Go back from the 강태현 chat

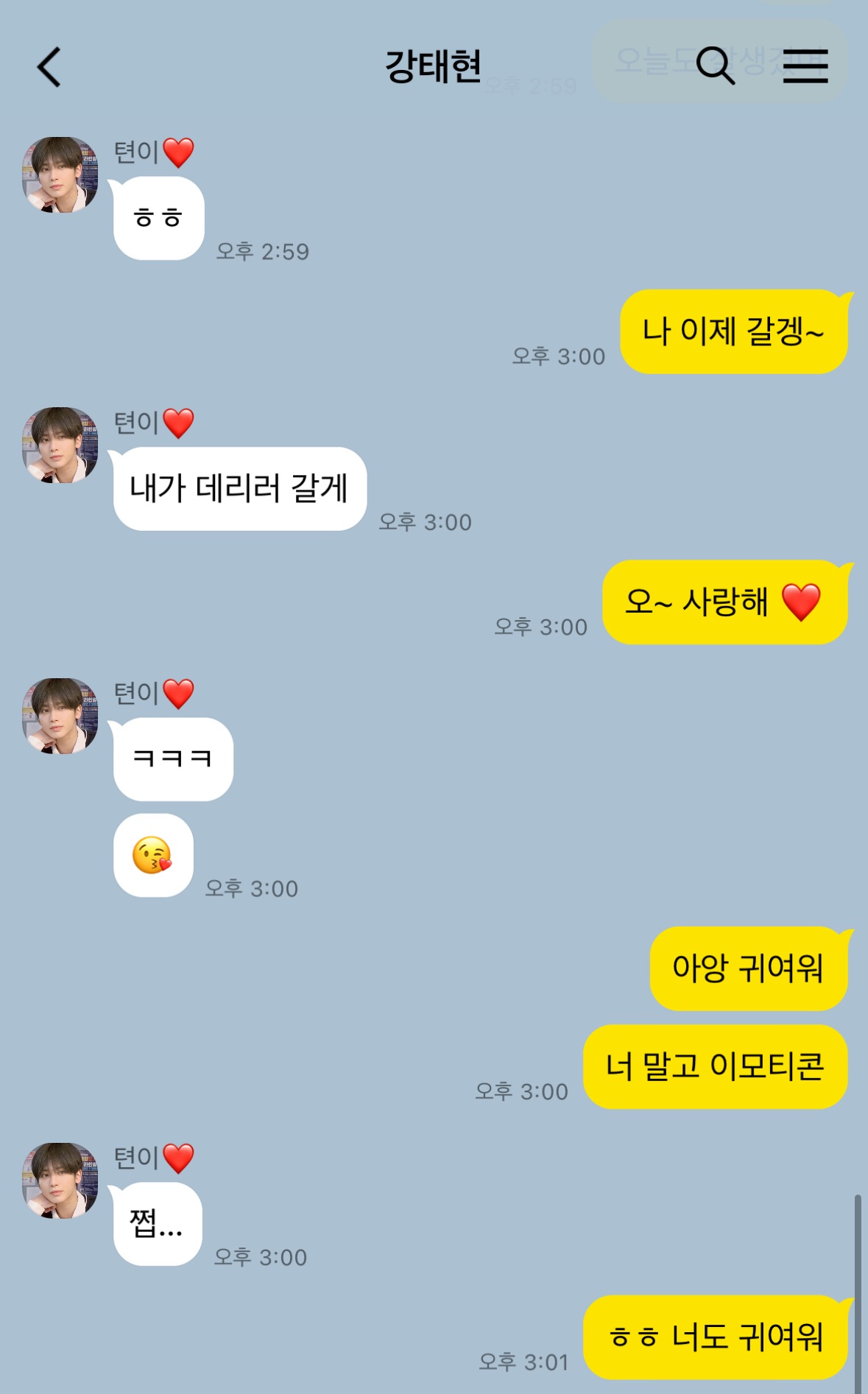tap(49, 67)
